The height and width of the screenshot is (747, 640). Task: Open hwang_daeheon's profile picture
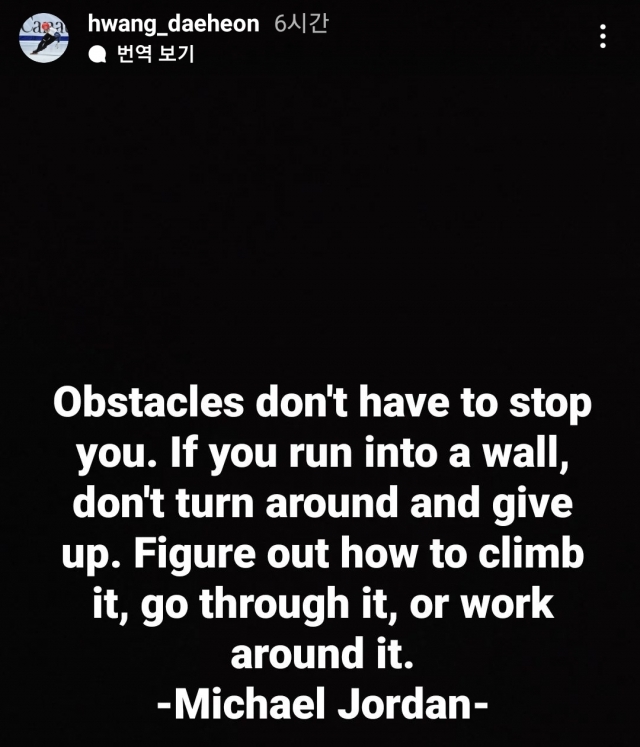[45, 38]
